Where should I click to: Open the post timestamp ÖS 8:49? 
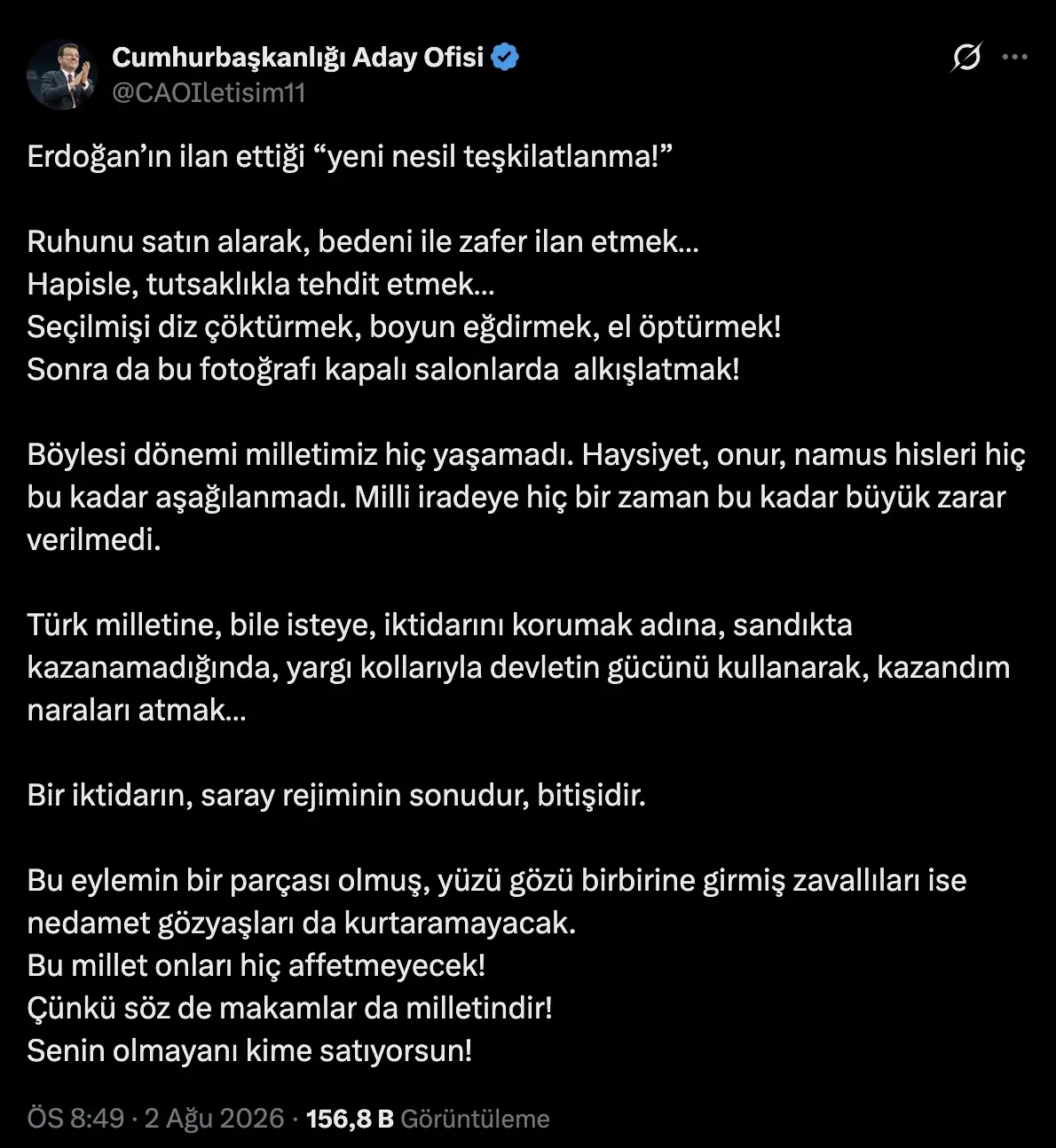pyautogui.click(x=75, y=1119)
